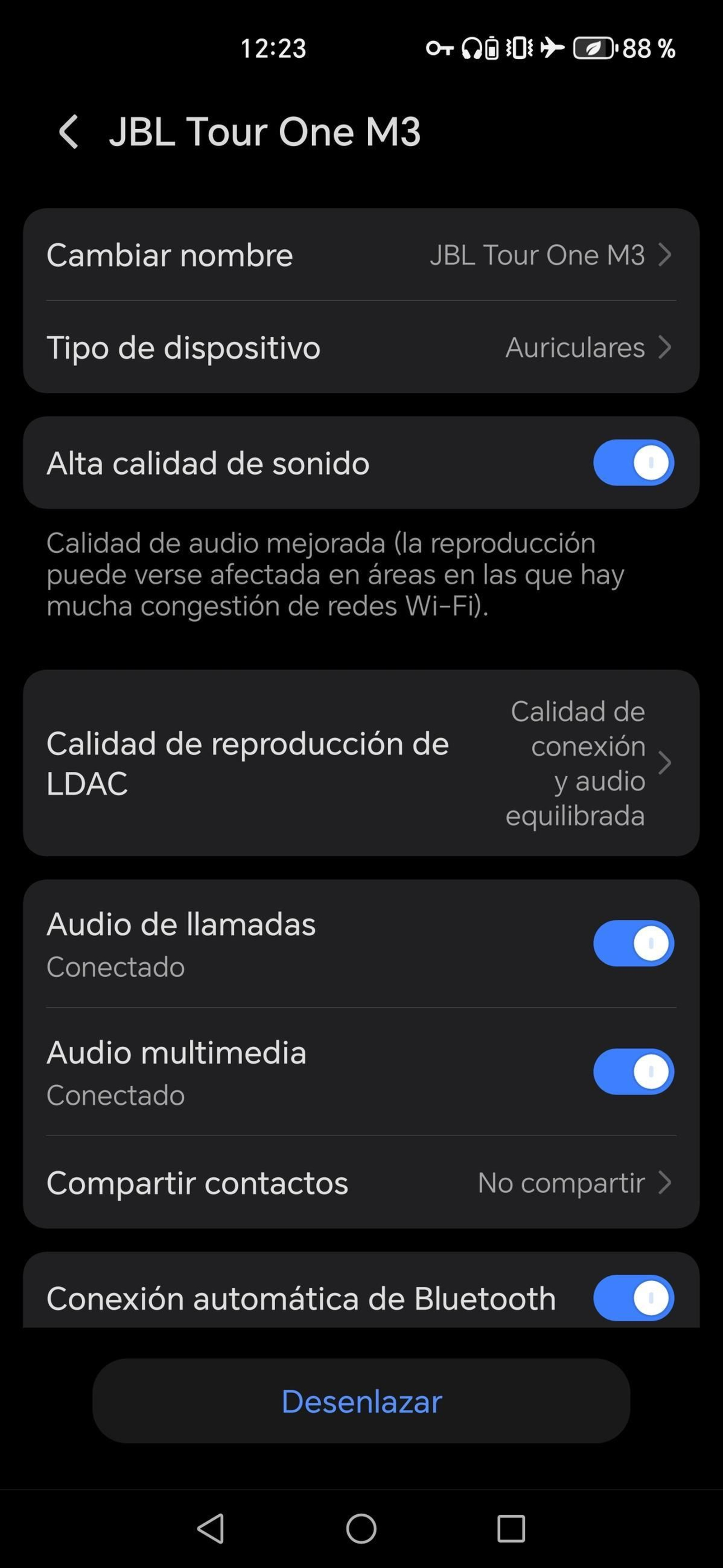
Task: Open Calidad de reproducción de LDAC options
Action: (x=362, y=763)
